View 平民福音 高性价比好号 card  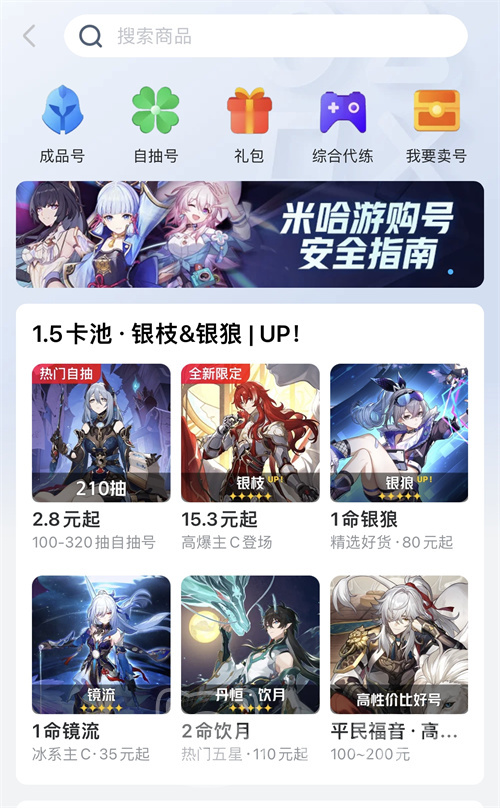coord(399,669)
